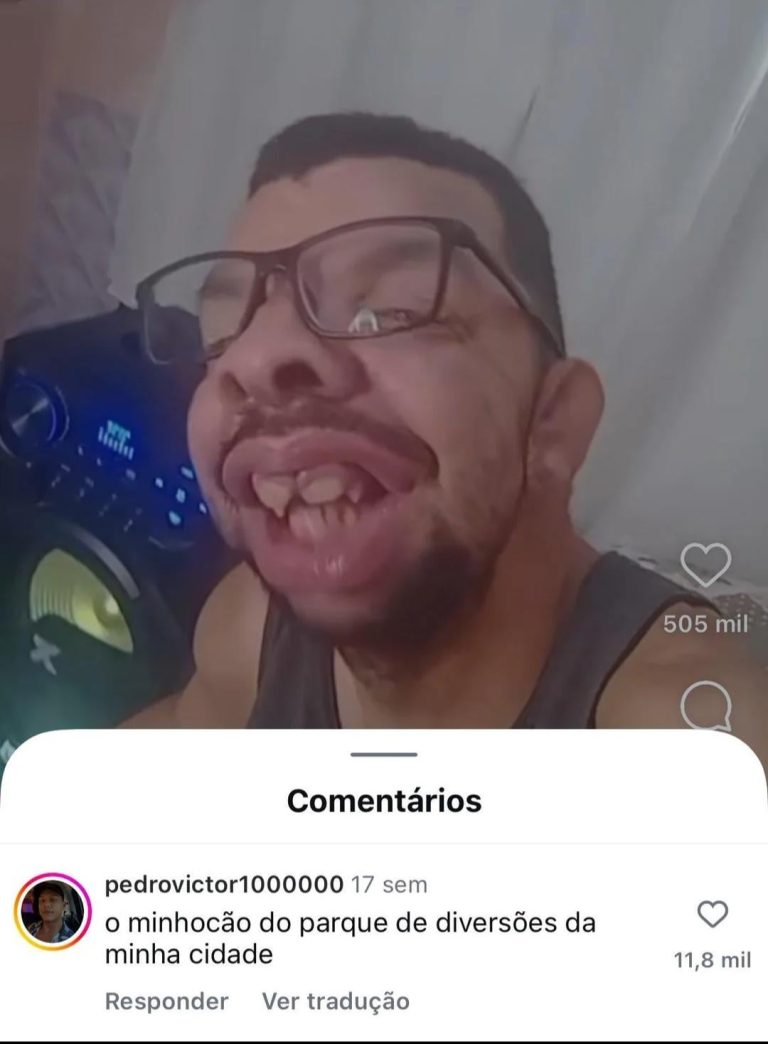Open the reel's comment bubble icon
768x1044 pixels.
point(705,707)
